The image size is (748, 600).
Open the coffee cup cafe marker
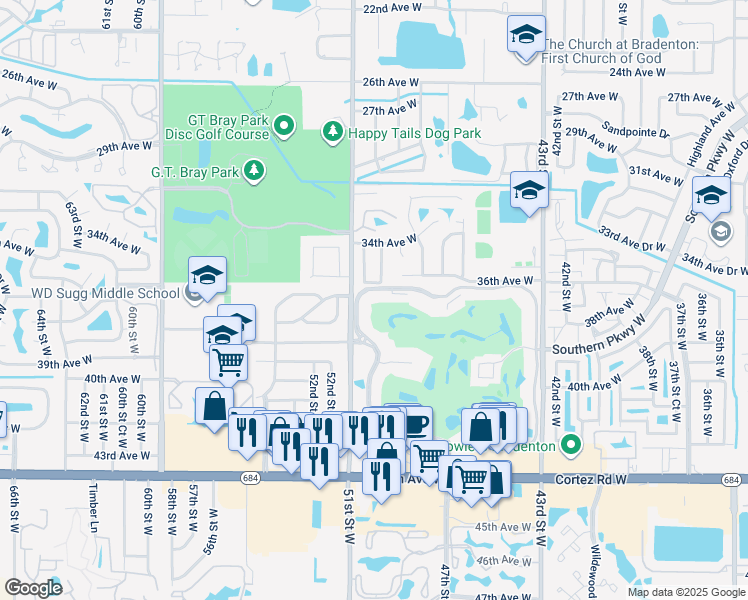(x=417, y=424)
